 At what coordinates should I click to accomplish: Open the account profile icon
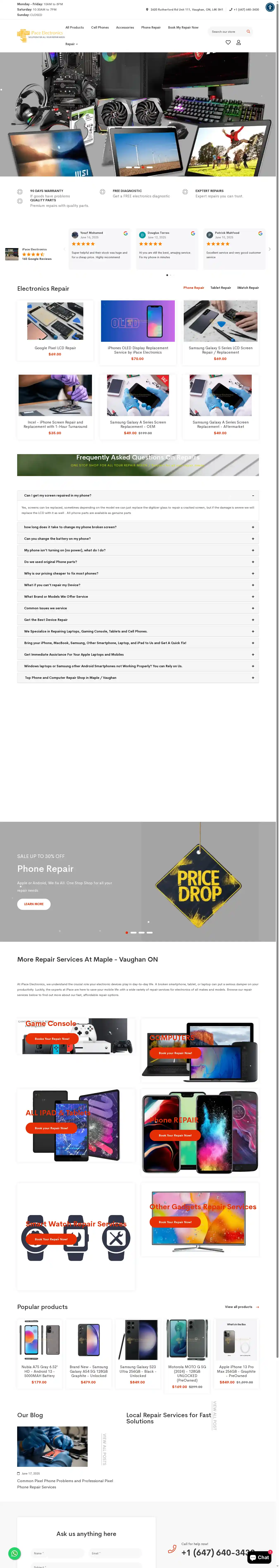point(238,43)
